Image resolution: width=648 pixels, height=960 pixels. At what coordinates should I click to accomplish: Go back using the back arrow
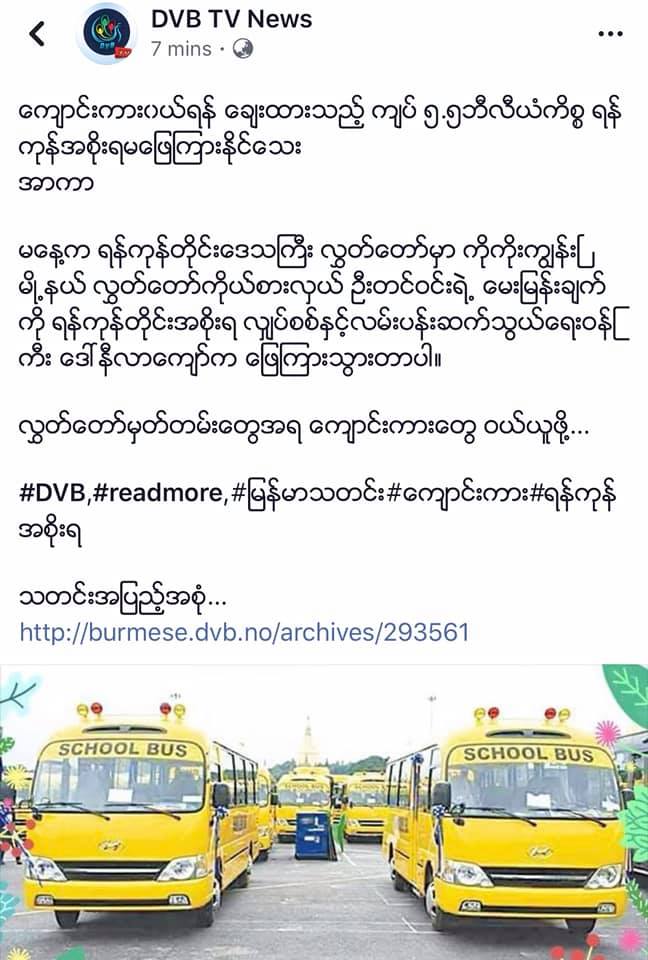37,34
